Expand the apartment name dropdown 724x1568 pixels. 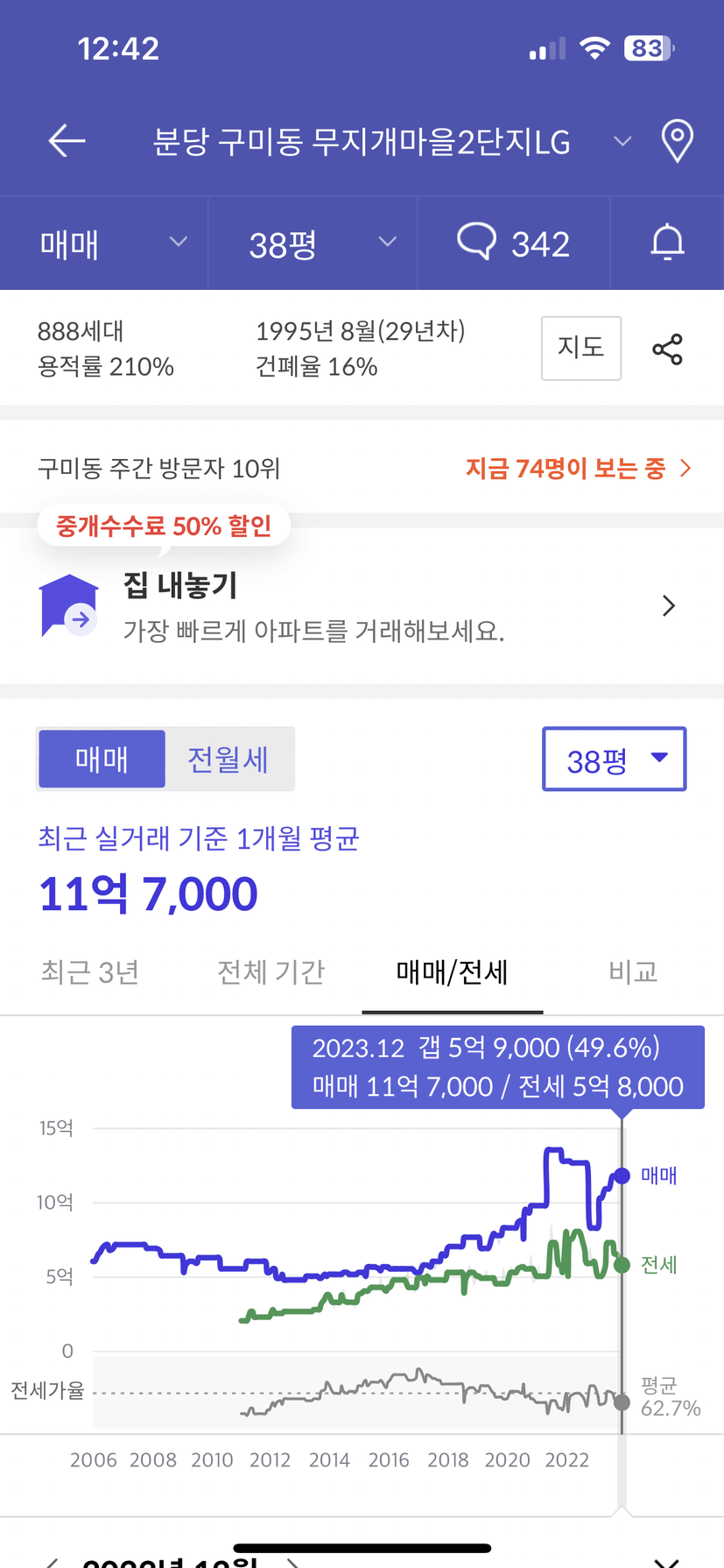point(622,141)
